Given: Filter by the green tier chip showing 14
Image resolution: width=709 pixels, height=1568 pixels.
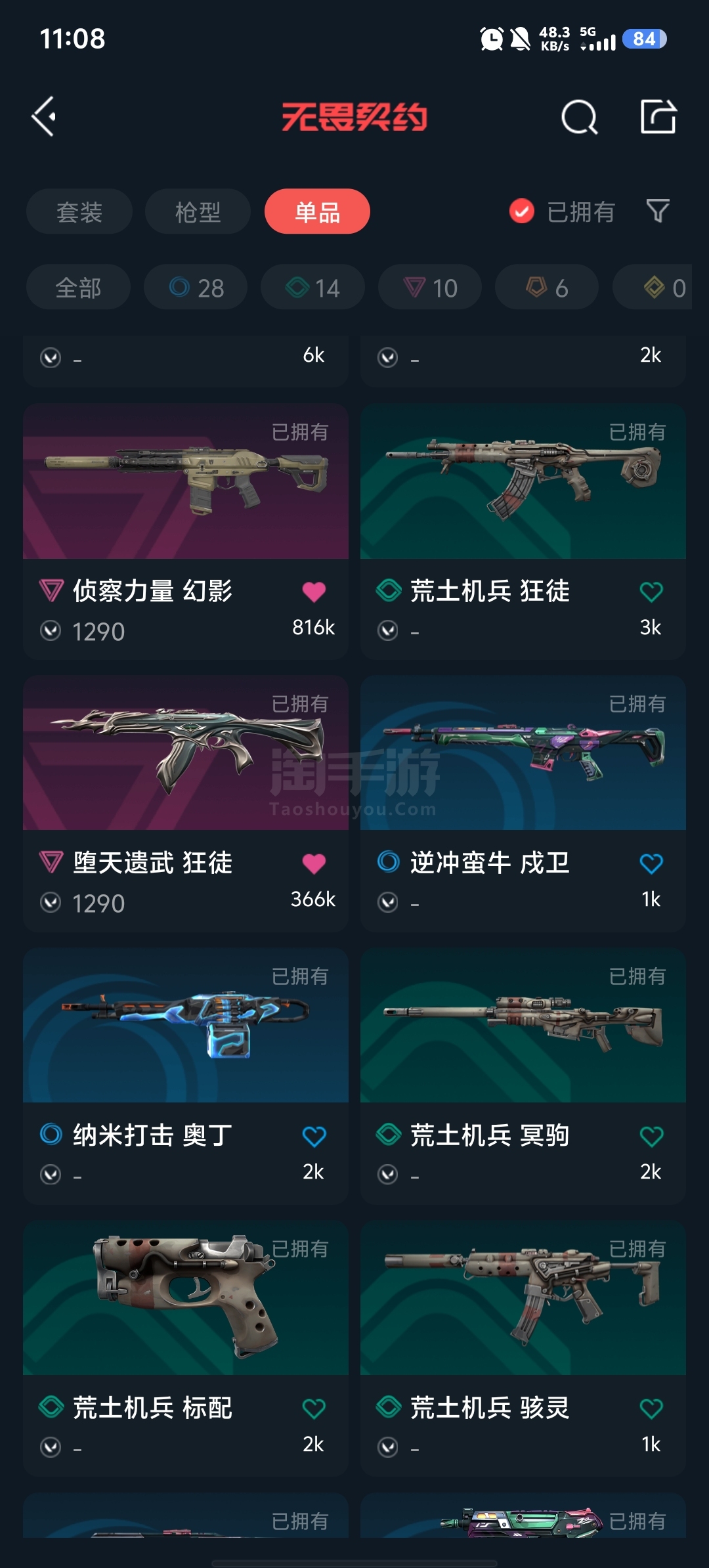Looking at the screenshot, I should 312,288.
